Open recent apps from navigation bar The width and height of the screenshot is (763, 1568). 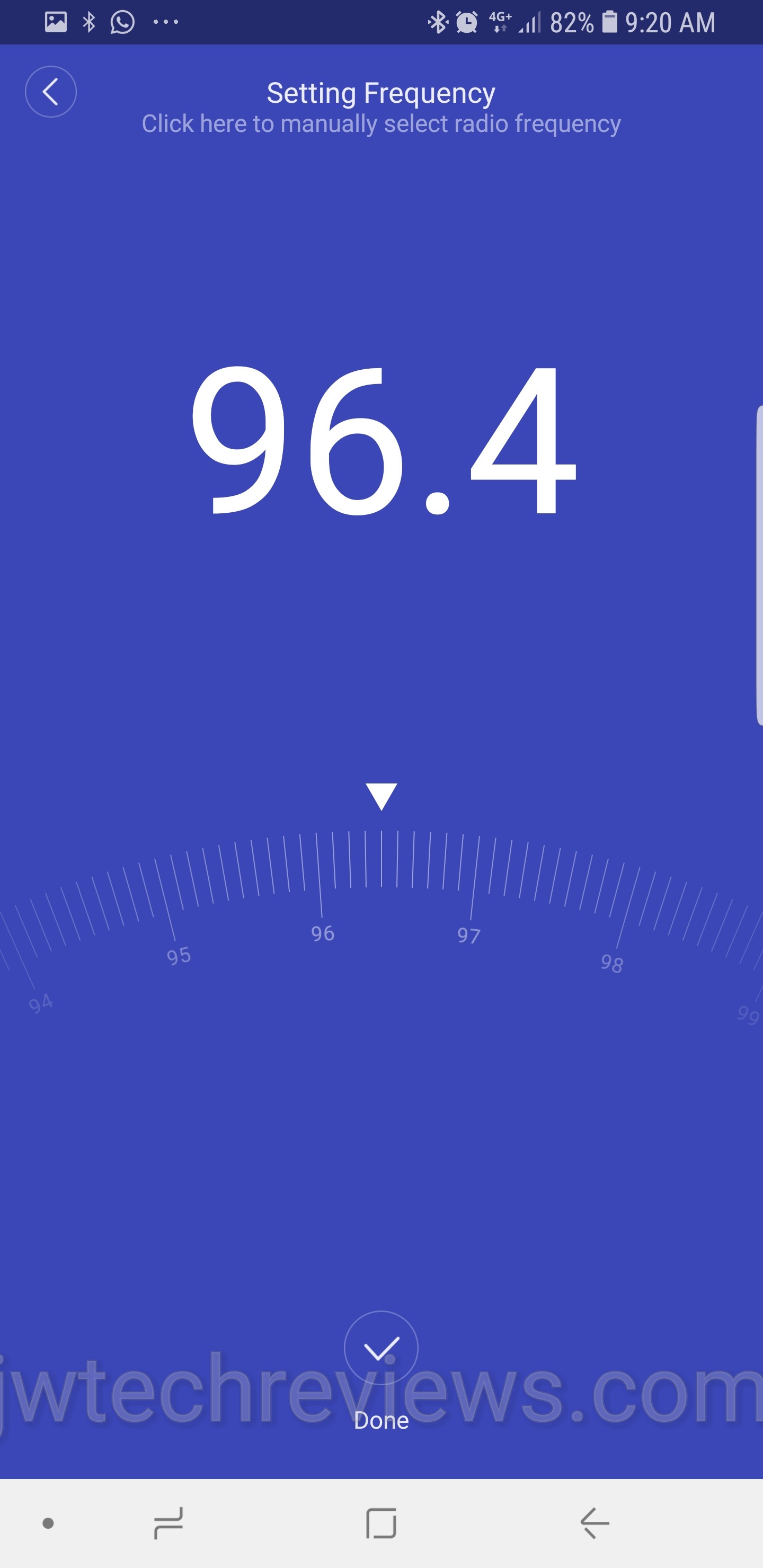click(168, 1523)
